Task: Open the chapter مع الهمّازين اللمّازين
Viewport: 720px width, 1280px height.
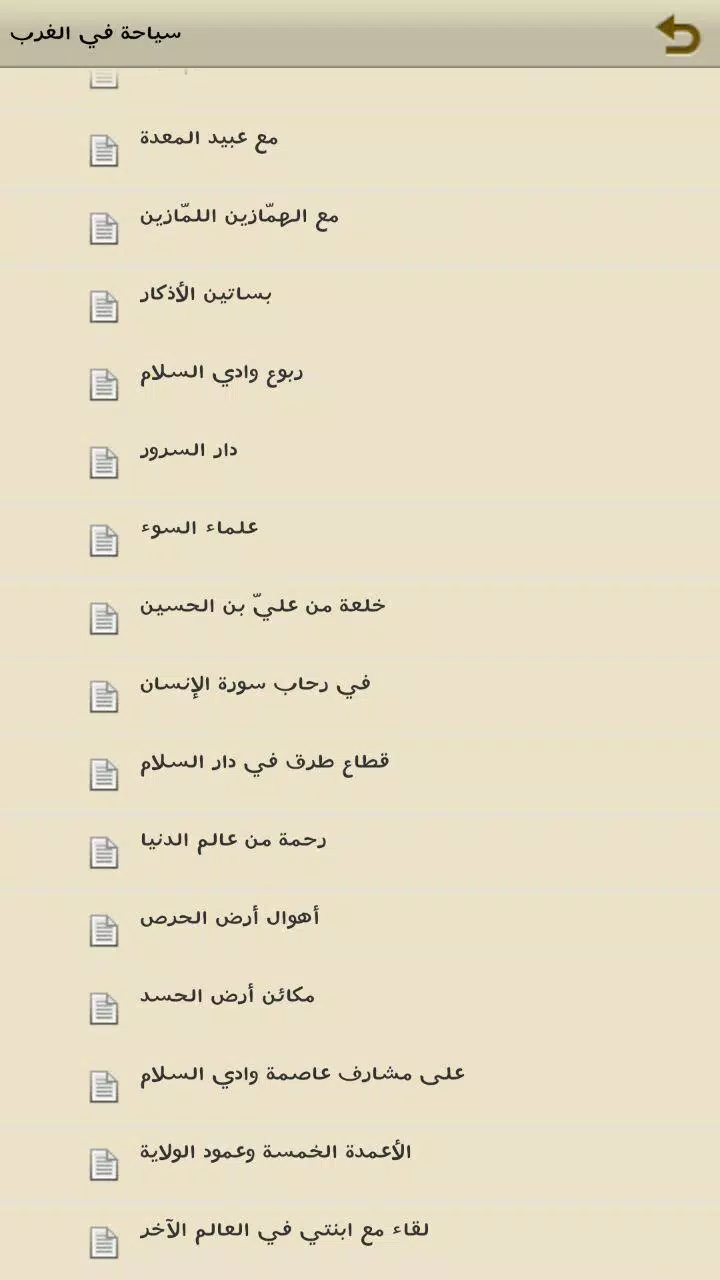Action: click(x=360, y=227)
